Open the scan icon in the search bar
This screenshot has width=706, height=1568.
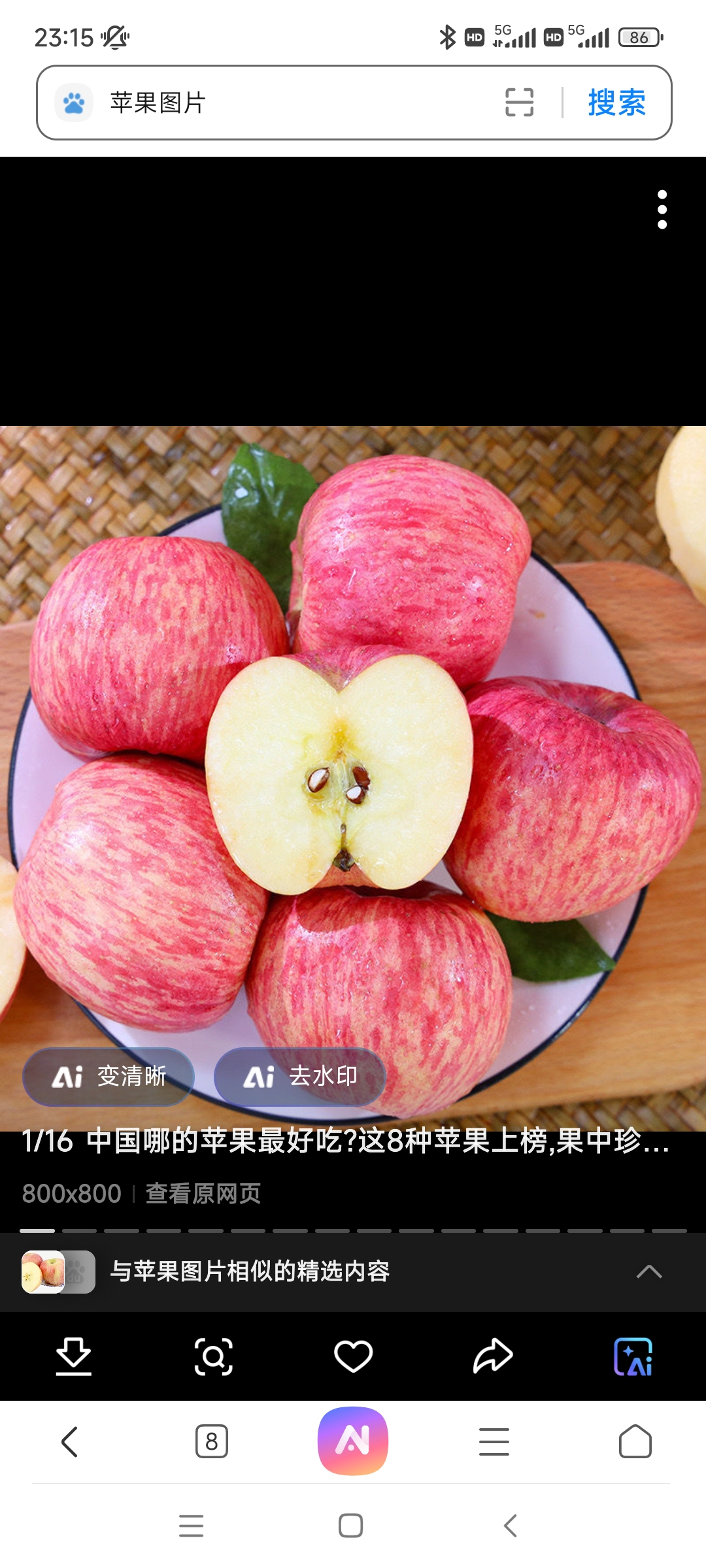(x=520, y=103)
